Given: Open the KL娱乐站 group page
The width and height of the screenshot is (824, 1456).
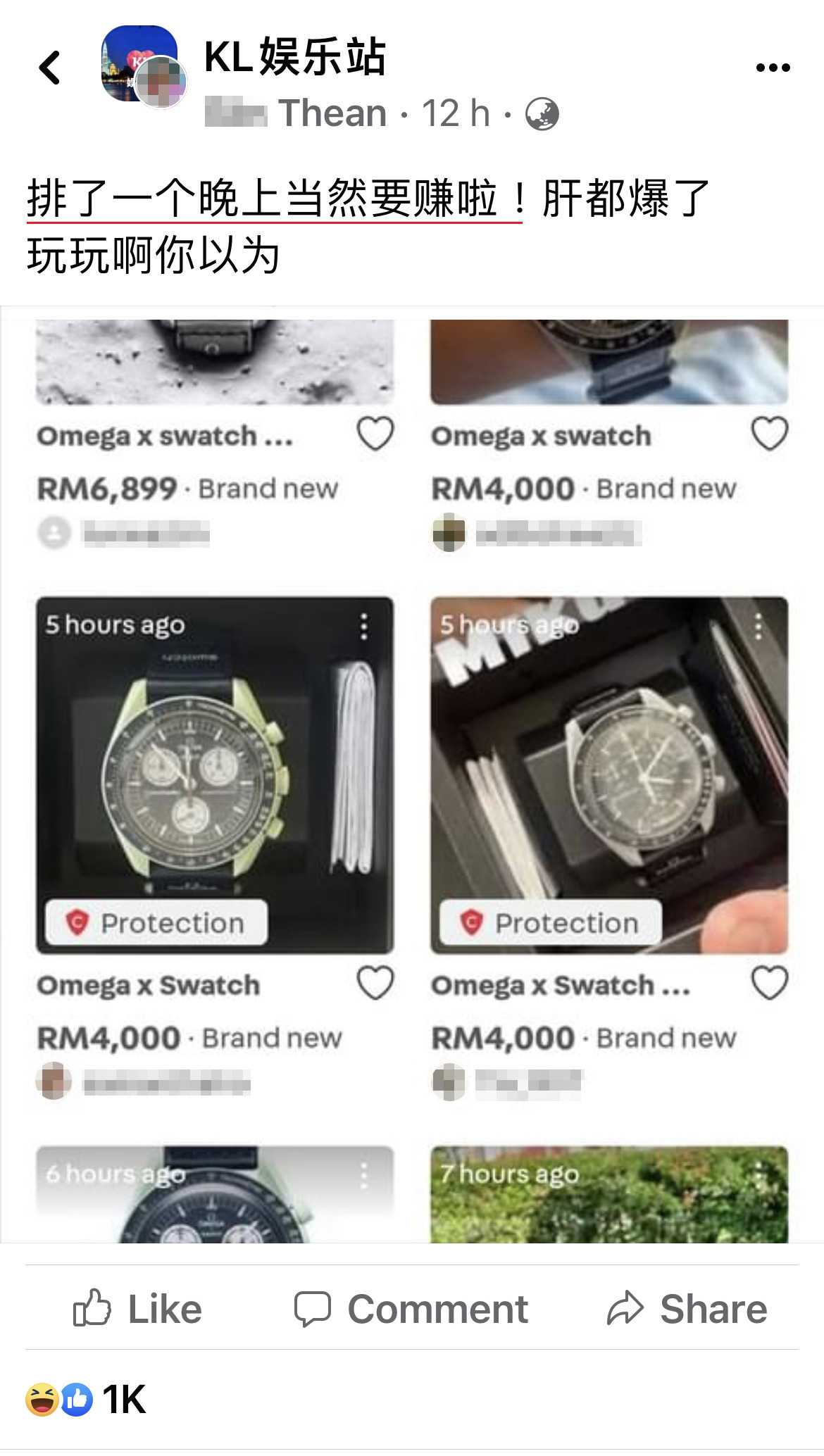Looking at the screenshot, I should [294, 56].
